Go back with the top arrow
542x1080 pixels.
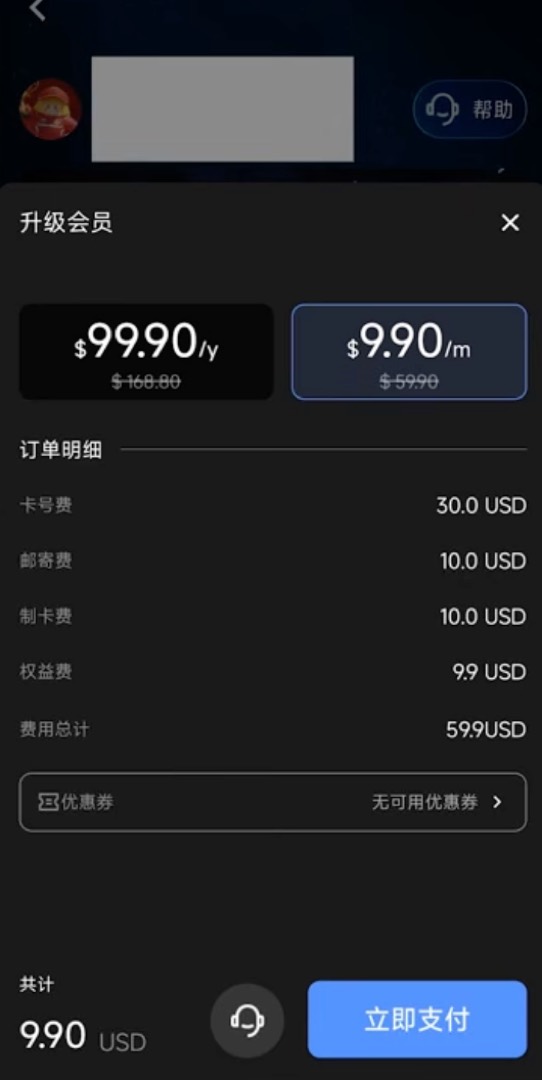[x=38, y=10]
